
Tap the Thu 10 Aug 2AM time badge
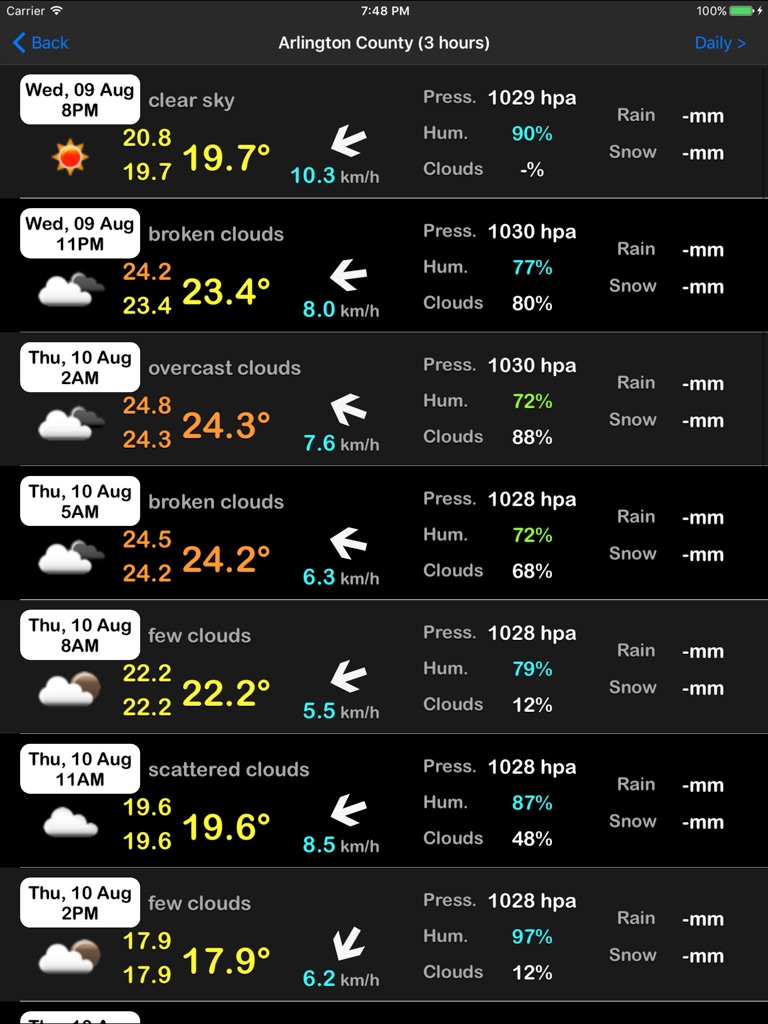coord(79,367)
